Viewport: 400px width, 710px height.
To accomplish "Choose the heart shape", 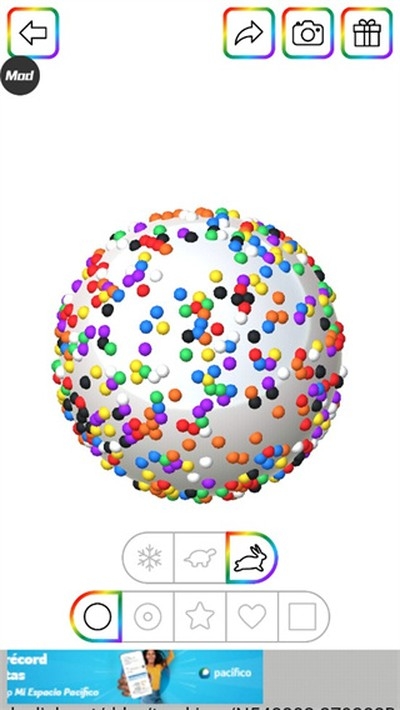I will pos(252,616).
